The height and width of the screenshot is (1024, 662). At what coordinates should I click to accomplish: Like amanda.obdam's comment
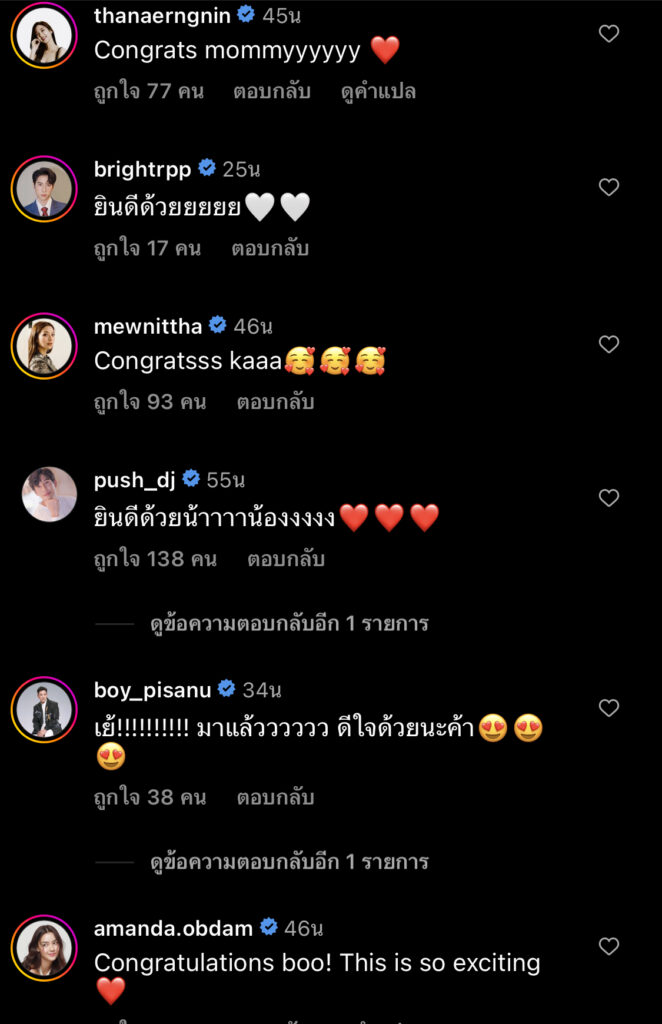pos(608,946)
